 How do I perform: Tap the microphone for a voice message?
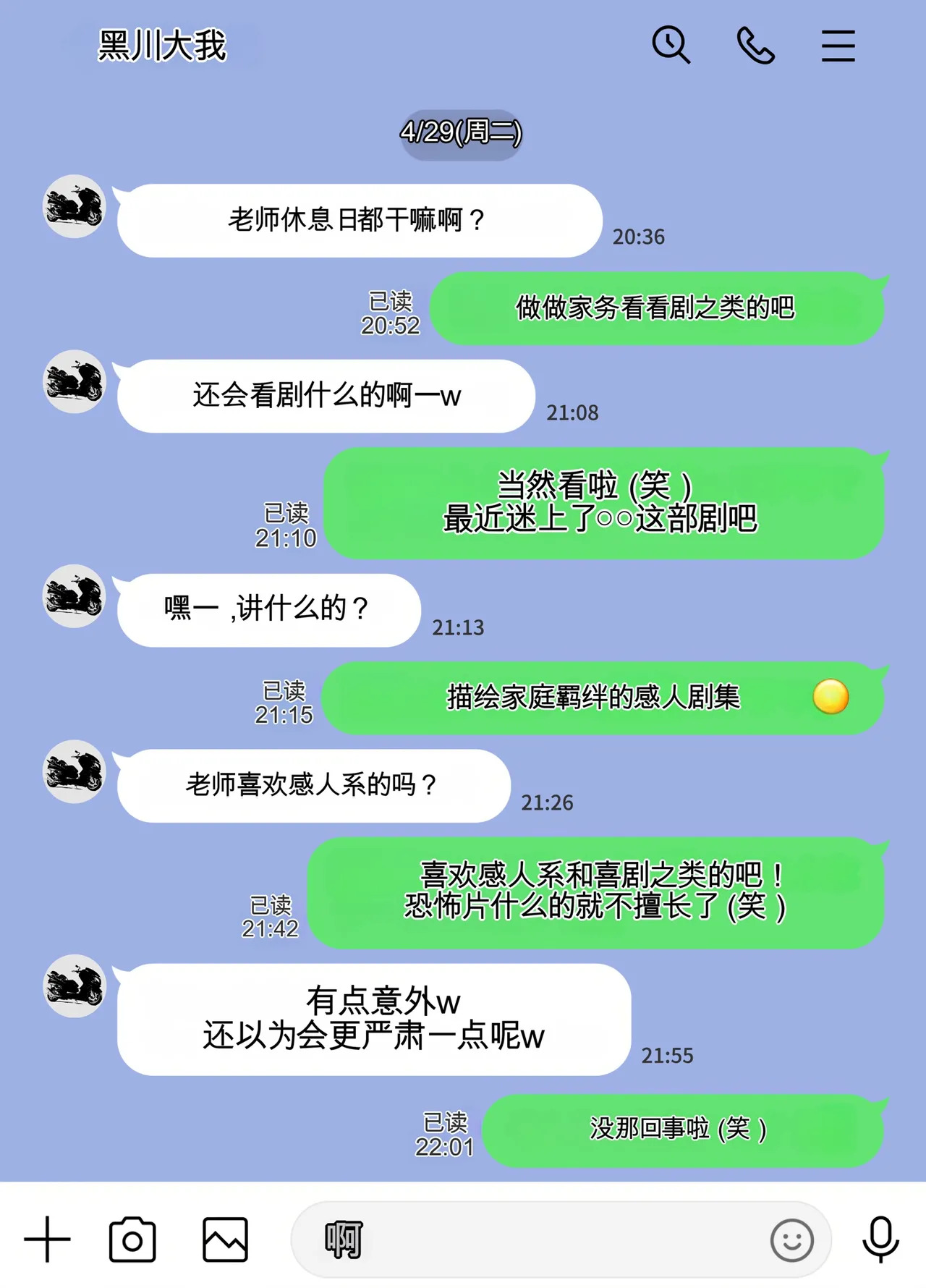[880, 1240]
